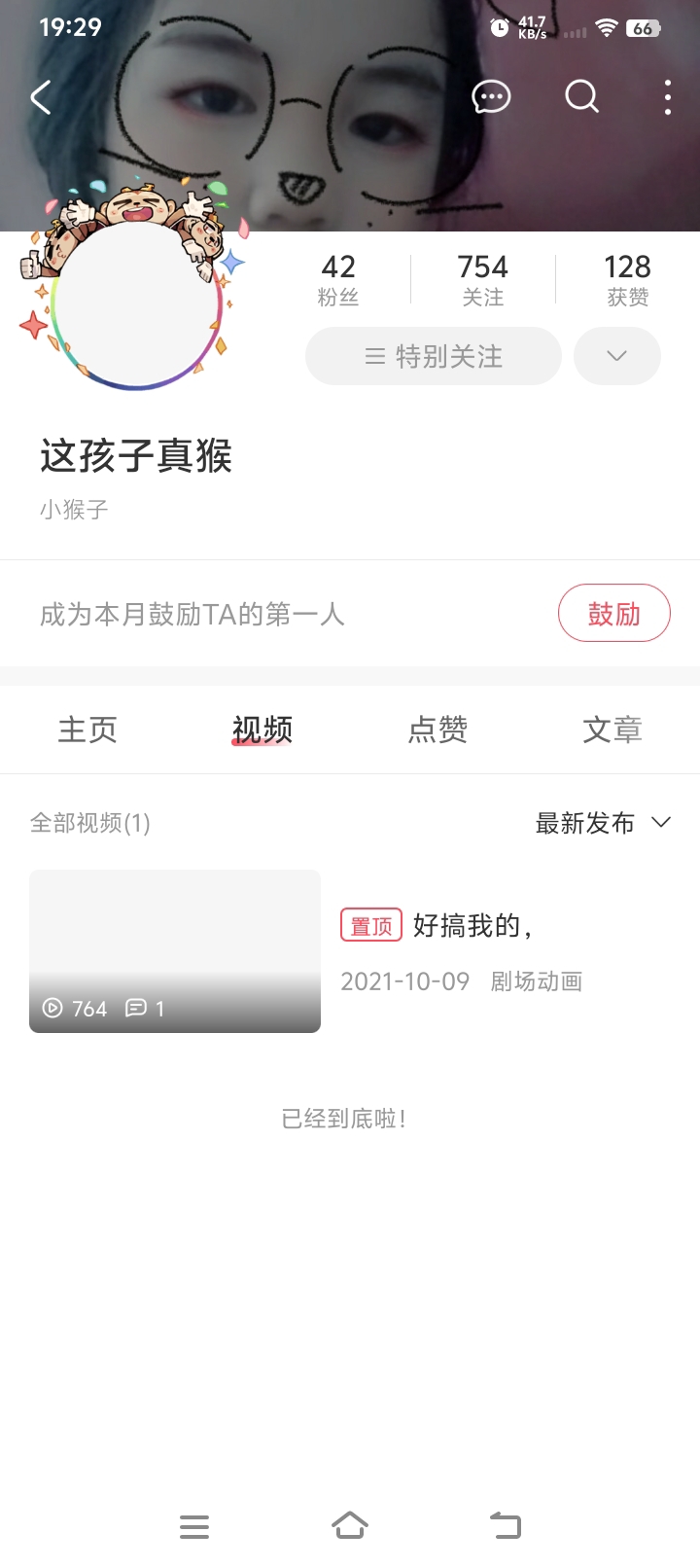Switch to the 主页 tab
The image size is (700, 1568).
pyautogui.click(x=87, y=730)
